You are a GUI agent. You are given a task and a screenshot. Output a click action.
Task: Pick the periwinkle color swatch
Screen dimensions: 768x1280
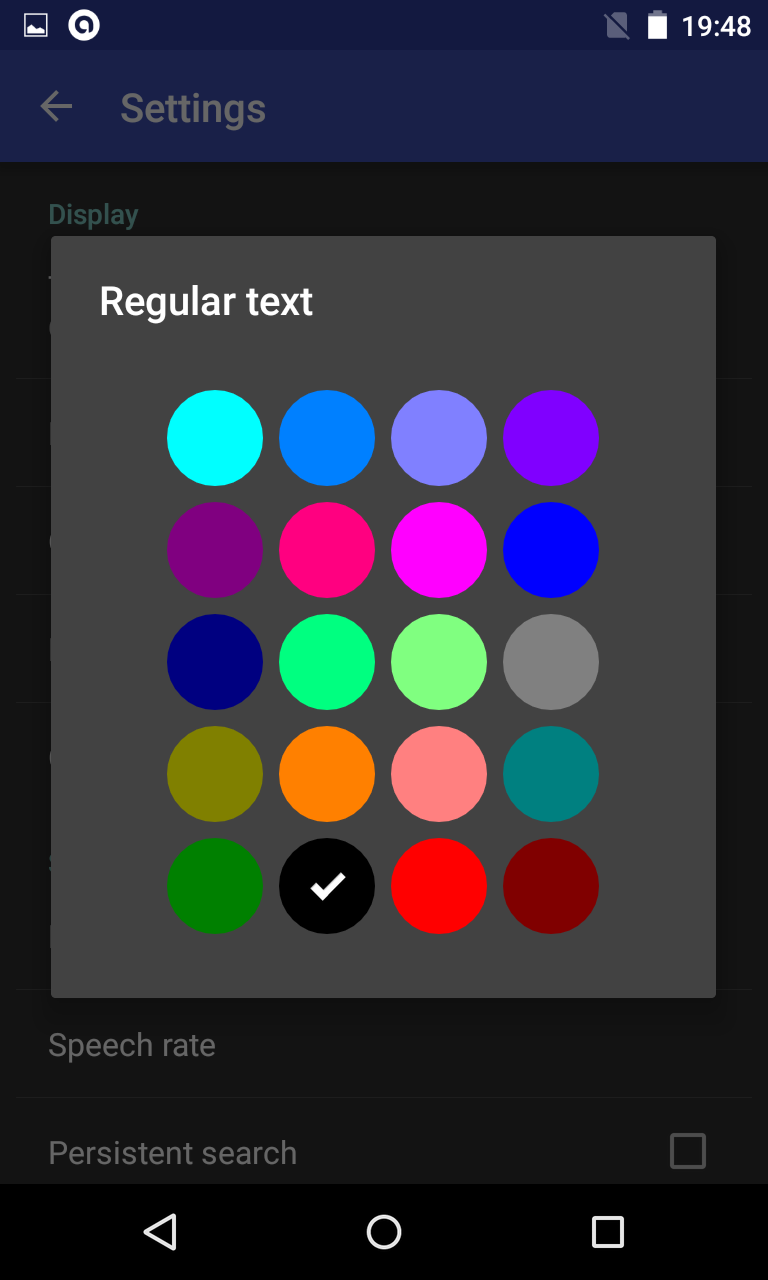(x=439, y=438)
